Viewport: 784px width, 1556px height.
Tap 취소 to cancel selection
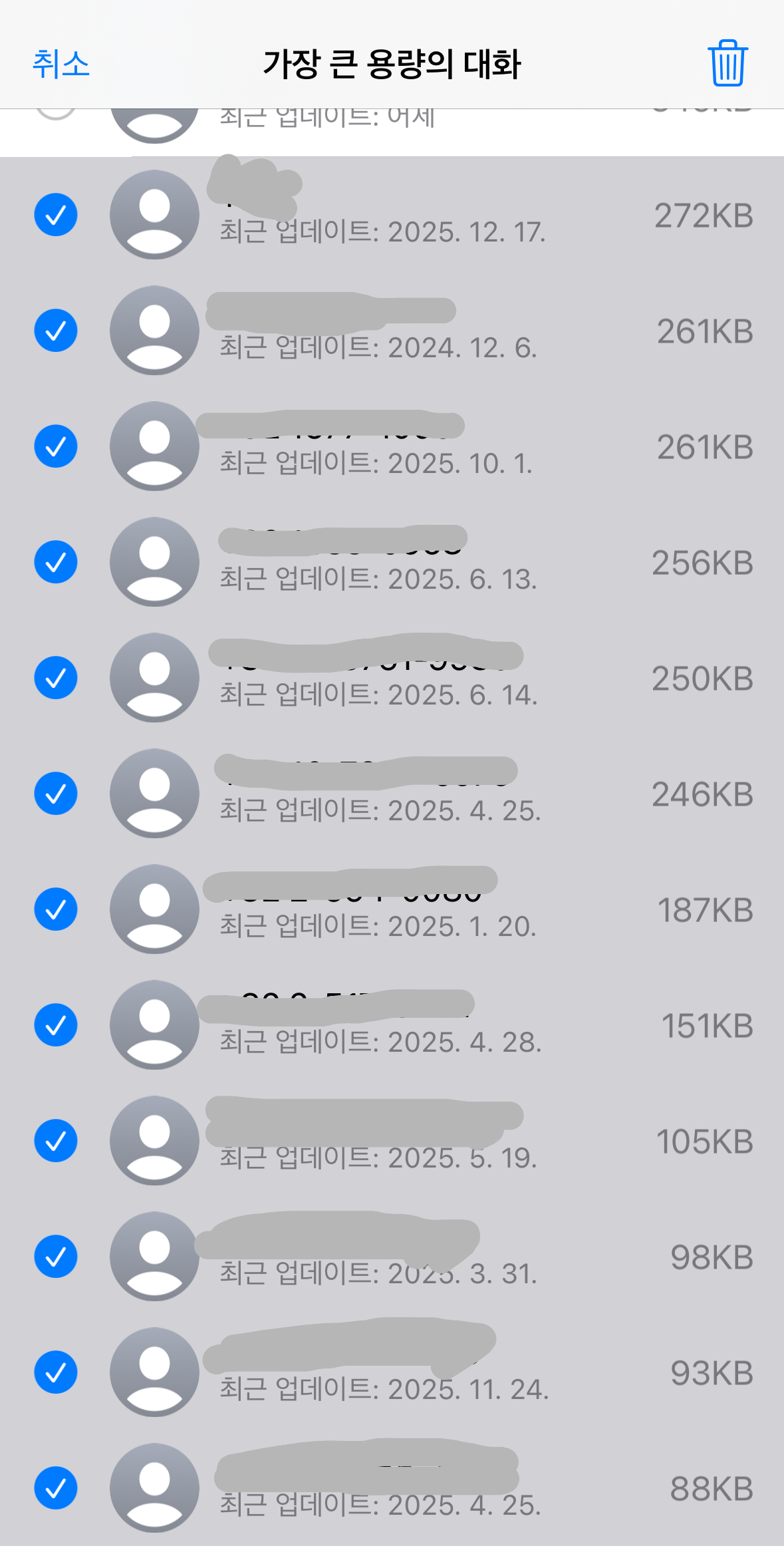59,65
